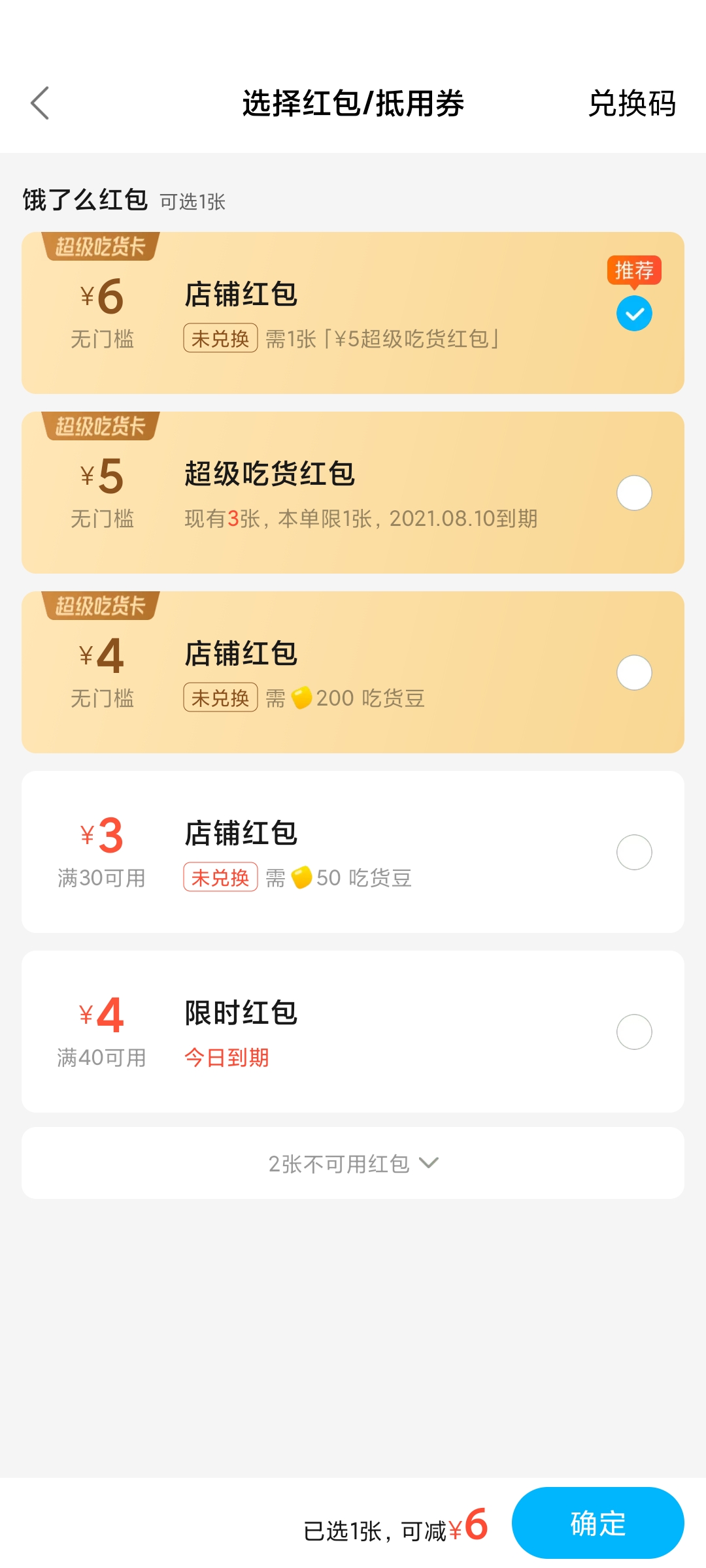Select the ¥4 限时红包 coupon radio

coord(633,1032)
